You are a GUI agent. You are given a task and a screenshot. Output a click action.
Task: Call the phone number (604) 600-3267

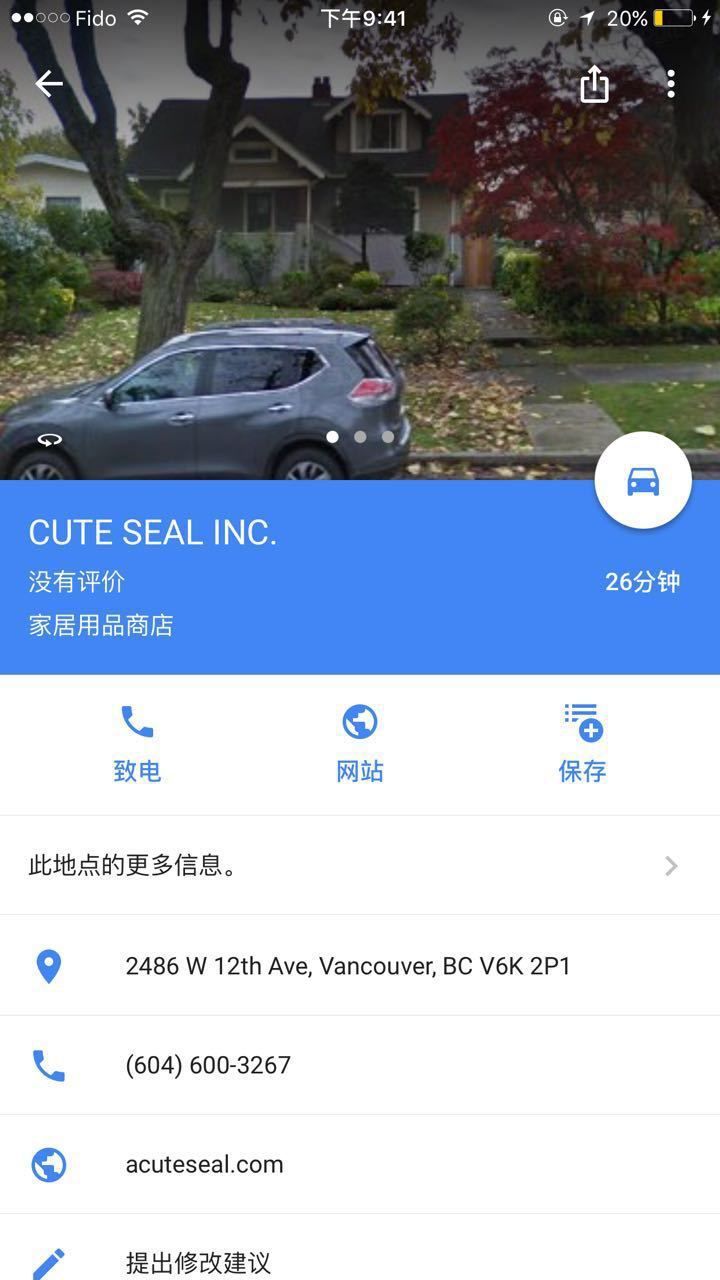pyautogui.click(x=208, y=1065)
